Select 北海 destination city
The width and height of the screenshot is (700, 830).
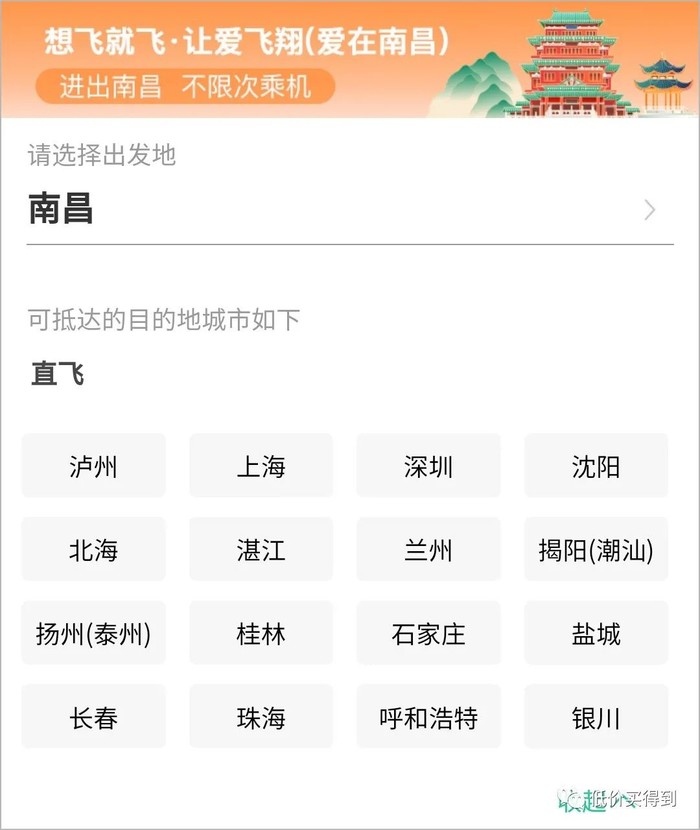pyautogui.click(x=94, y=550)
